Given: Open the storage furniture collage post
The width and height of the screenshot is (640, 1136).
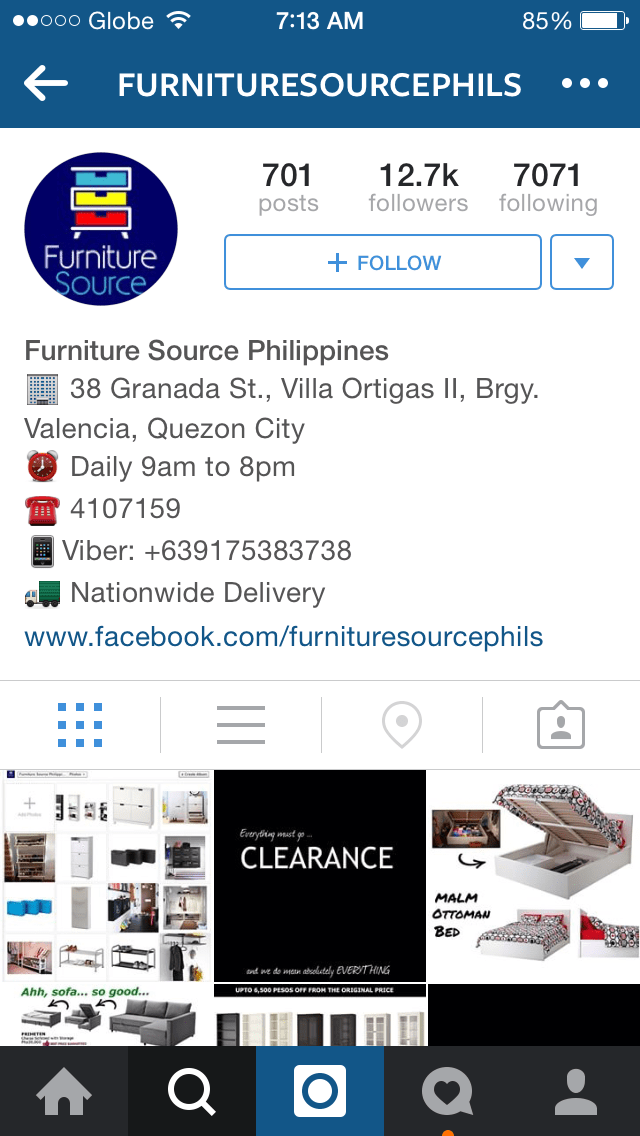Looking at the screenshot, I should (106, 875).
